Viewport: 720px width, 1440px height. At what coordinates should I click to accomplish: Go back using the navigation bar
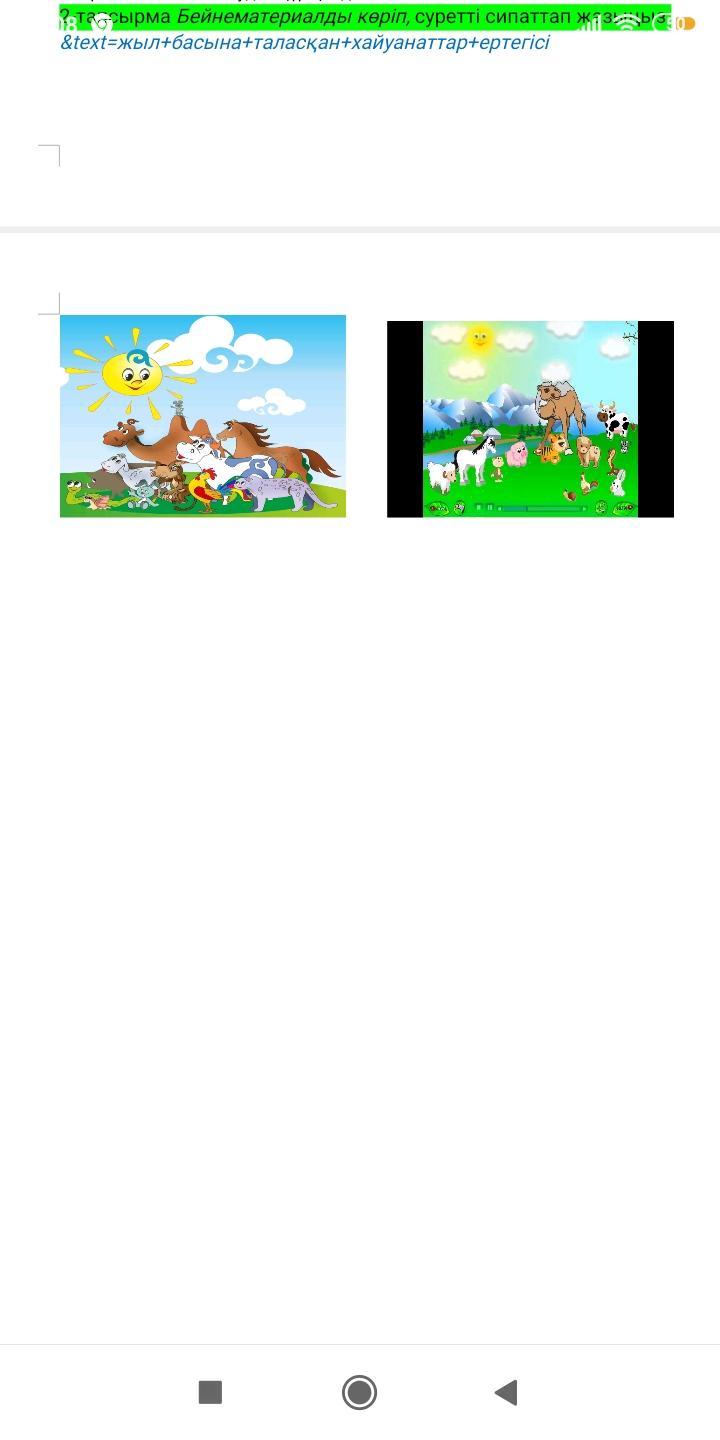507,1392
